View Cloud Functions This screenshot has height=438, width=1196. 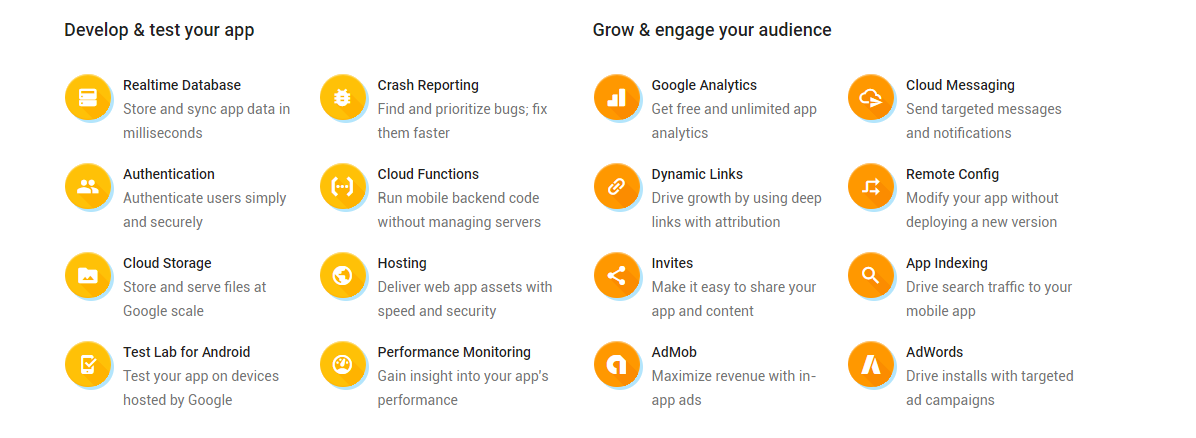pos(427,175)
